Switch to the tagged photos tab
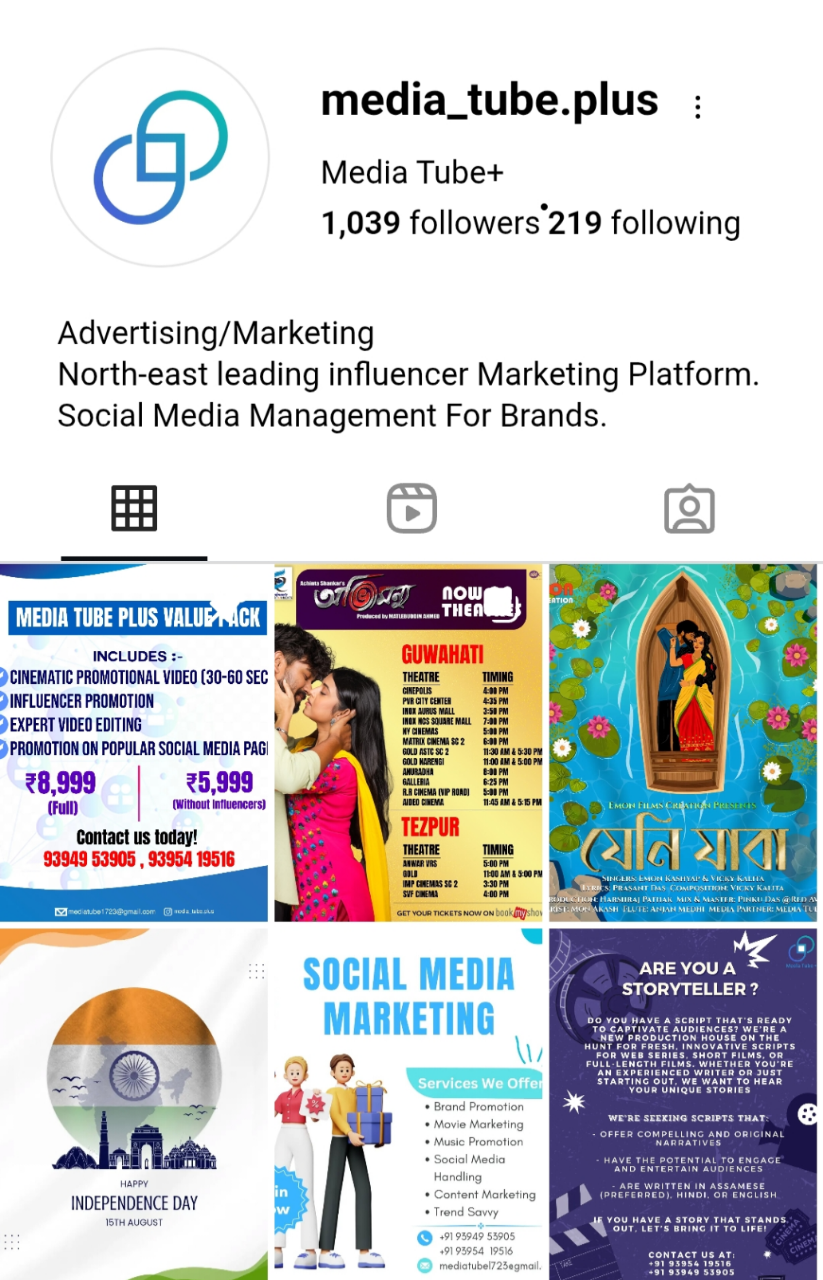The width and height of the screenshot is (823, 1280). coord(689,509)
